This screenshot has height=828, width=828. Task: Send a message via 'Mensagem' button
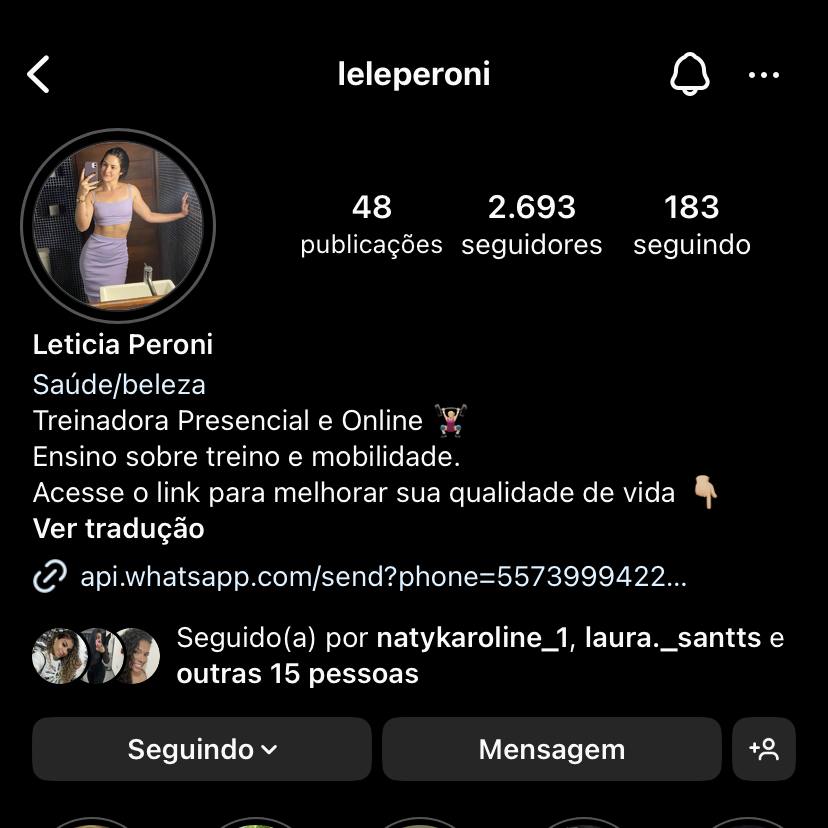(x=551, y=749)
